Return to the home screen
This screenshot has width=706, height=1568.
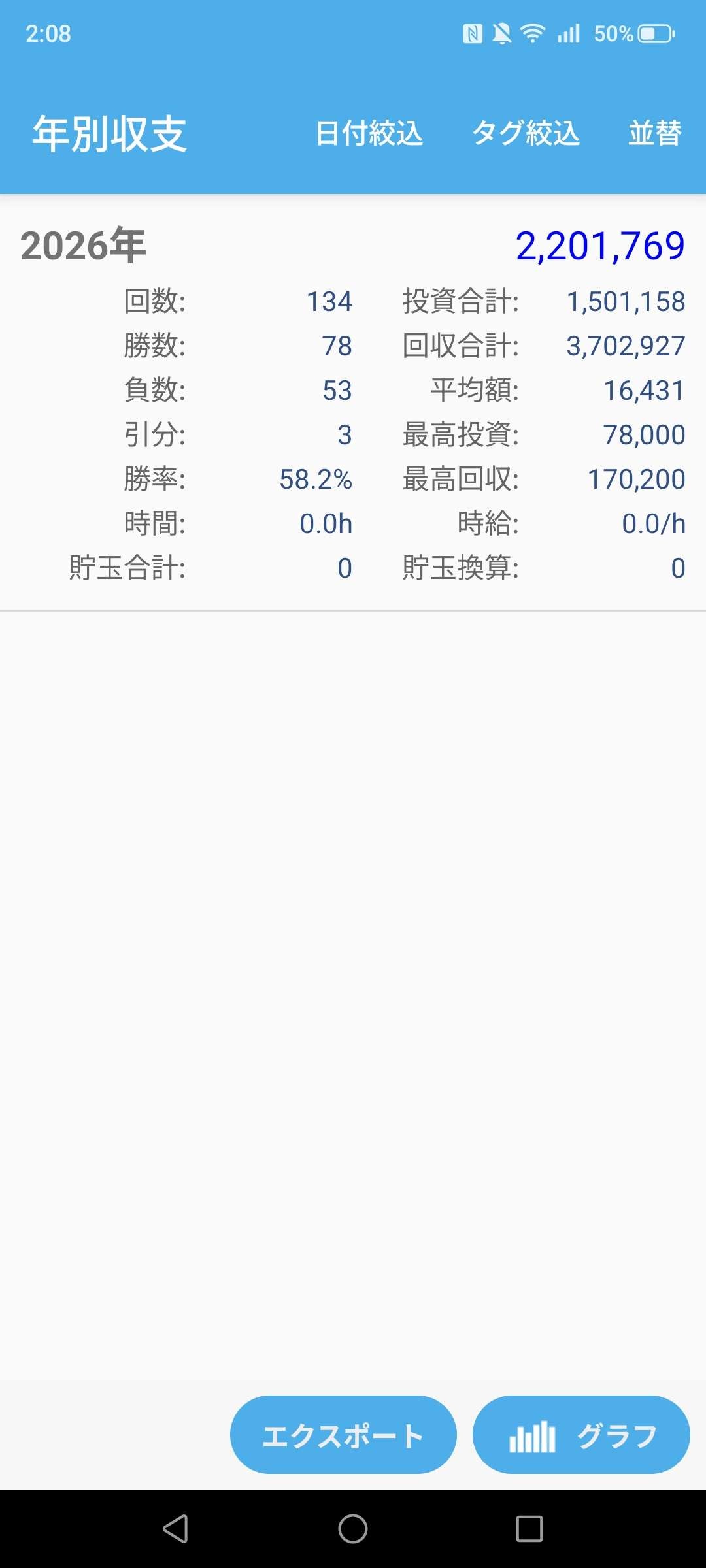[353, 1529]
